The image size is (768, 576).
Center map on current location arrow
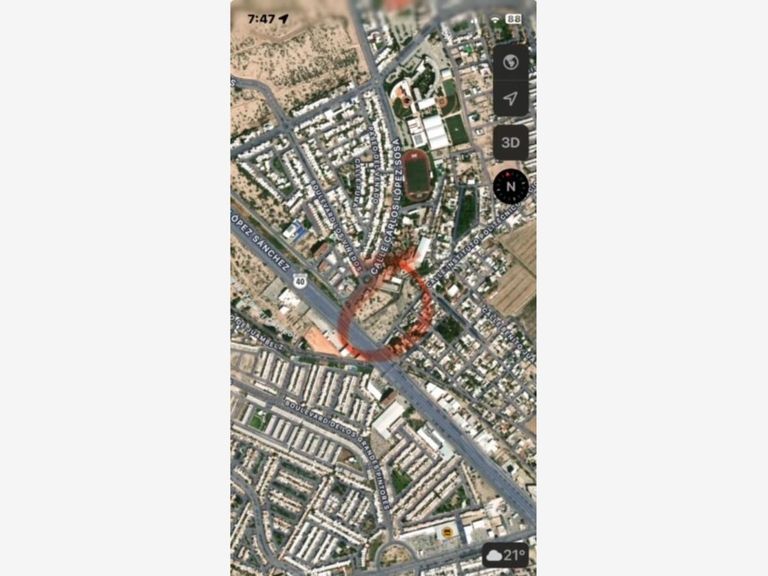(510, 98)
